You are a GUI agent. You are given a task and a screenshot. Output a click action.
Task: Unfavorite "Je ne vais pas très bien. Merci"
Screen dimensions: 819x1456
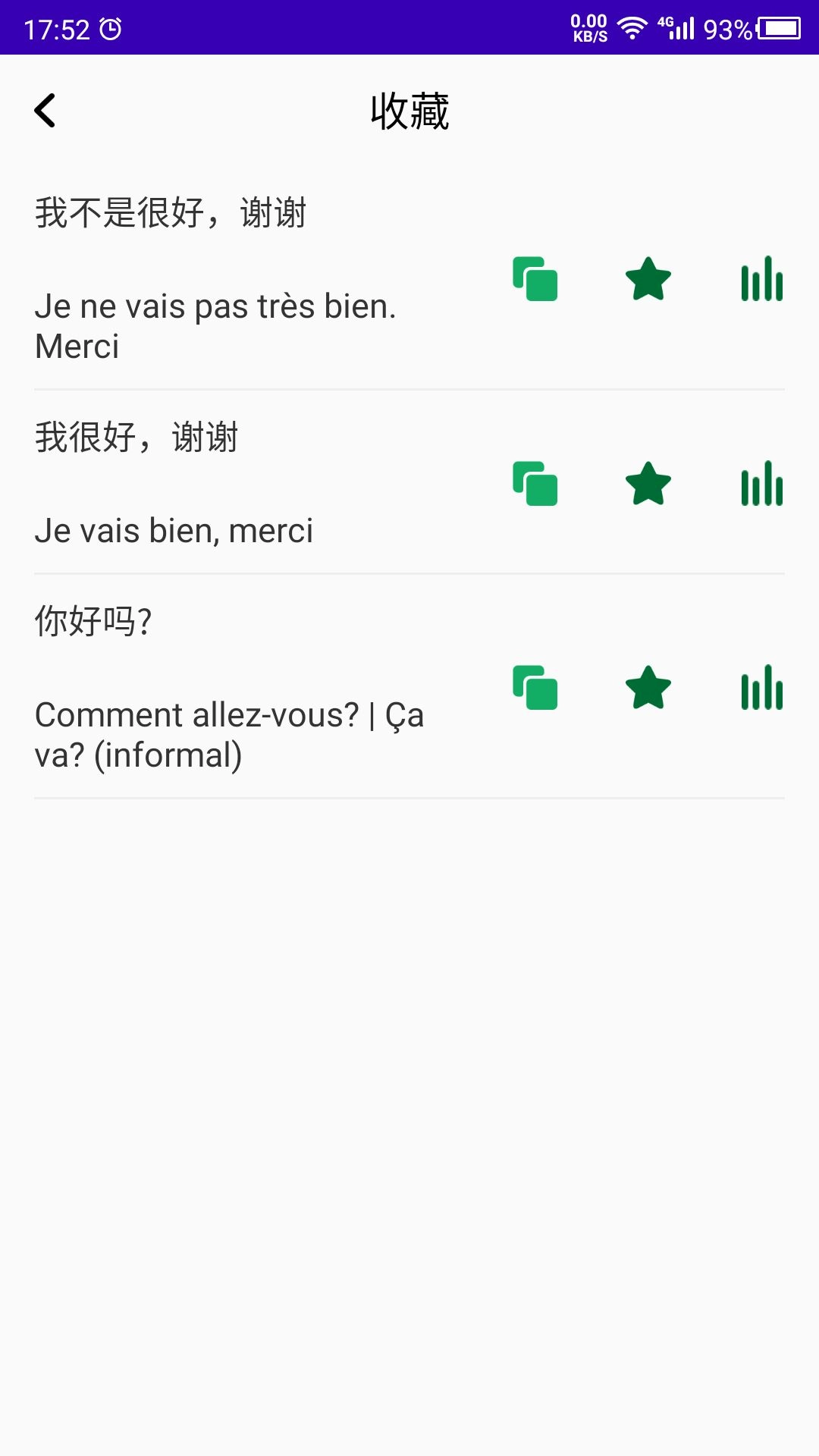coord(648,281)
